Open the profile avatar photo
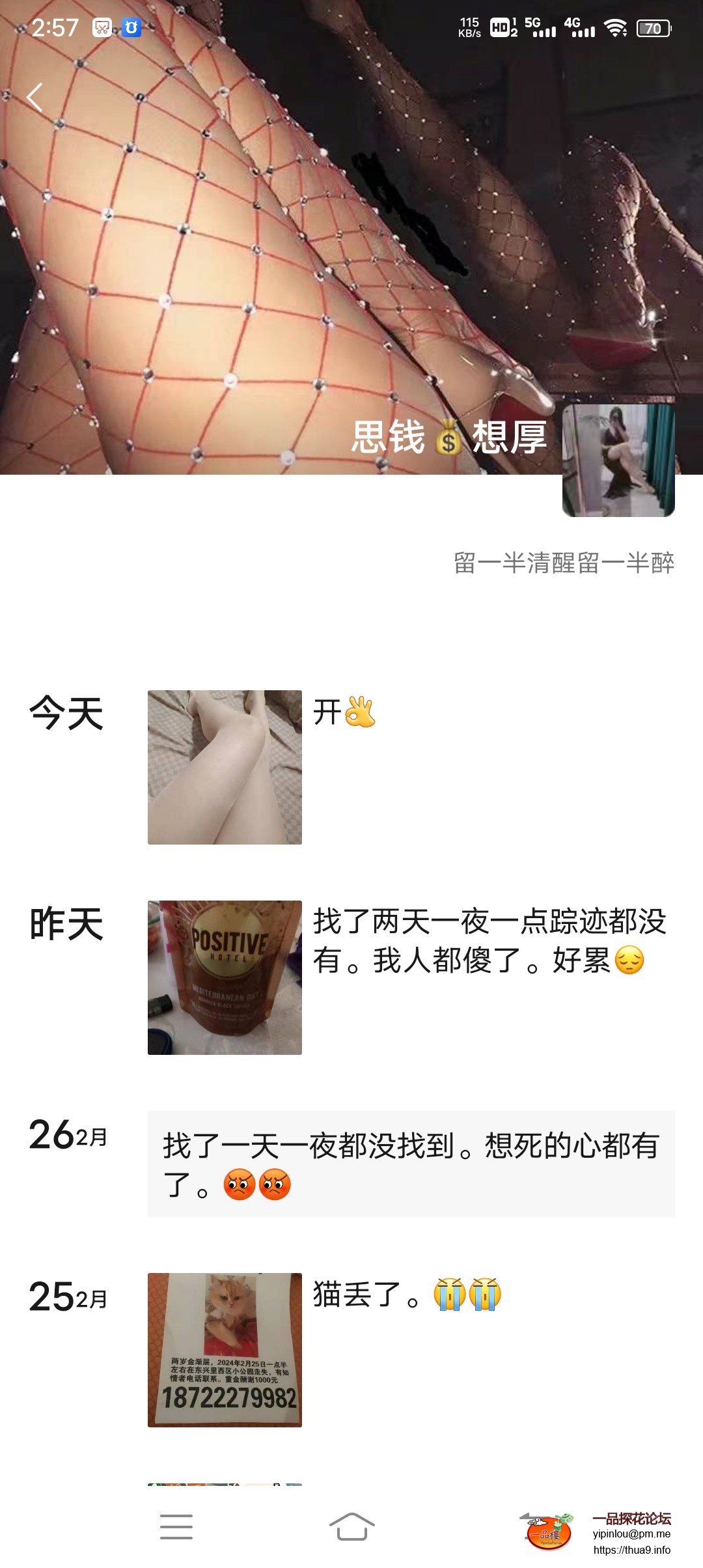The height and width of the screenshot is (1568, 703). tap(618, 460)
